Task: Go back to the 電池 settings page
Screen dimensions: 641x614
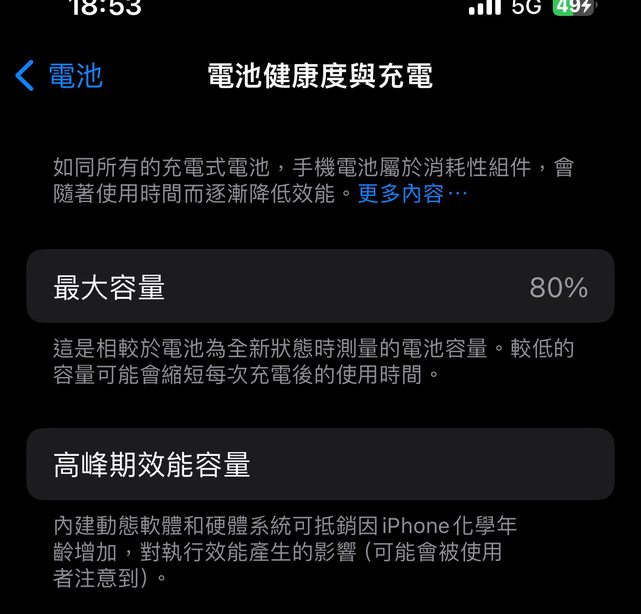Action: coord(60,76)
